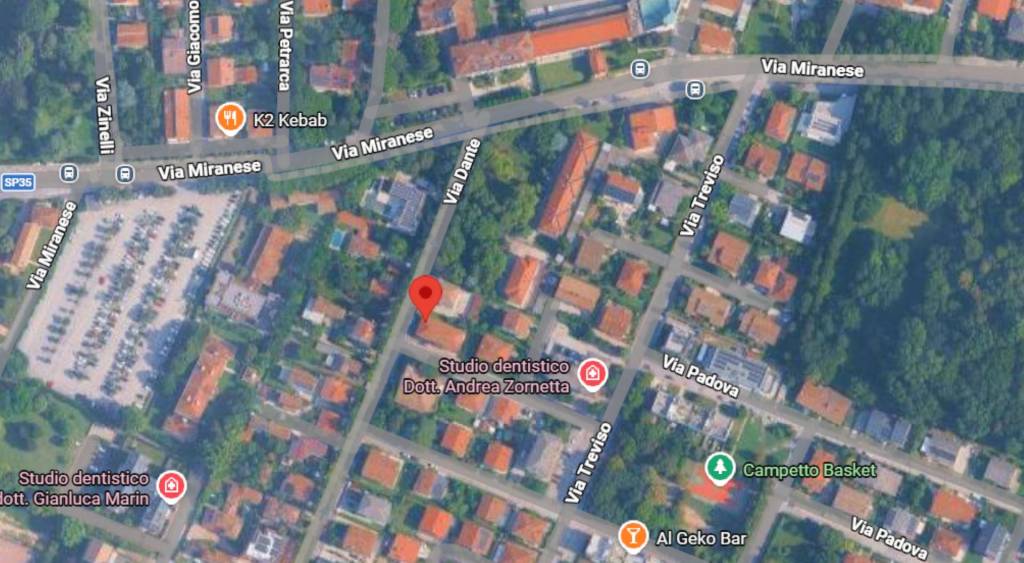Open Studio dentistico Dott. Andrea Zornetta marker
This screenshot has height=563, width=1024.
pyautogui.click(x=593, y=375)
